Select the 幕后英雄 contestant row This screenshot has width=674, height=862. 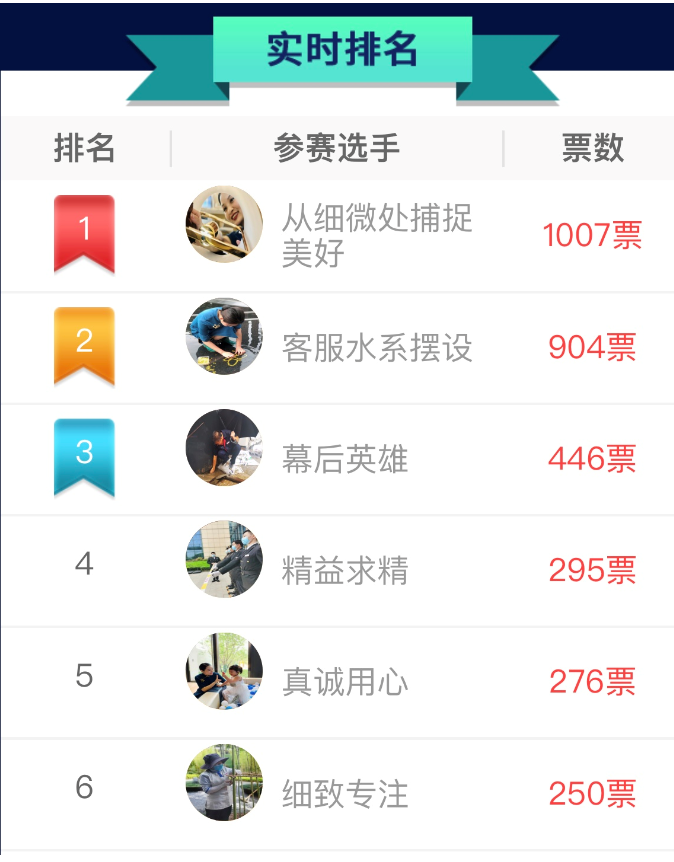345,460
